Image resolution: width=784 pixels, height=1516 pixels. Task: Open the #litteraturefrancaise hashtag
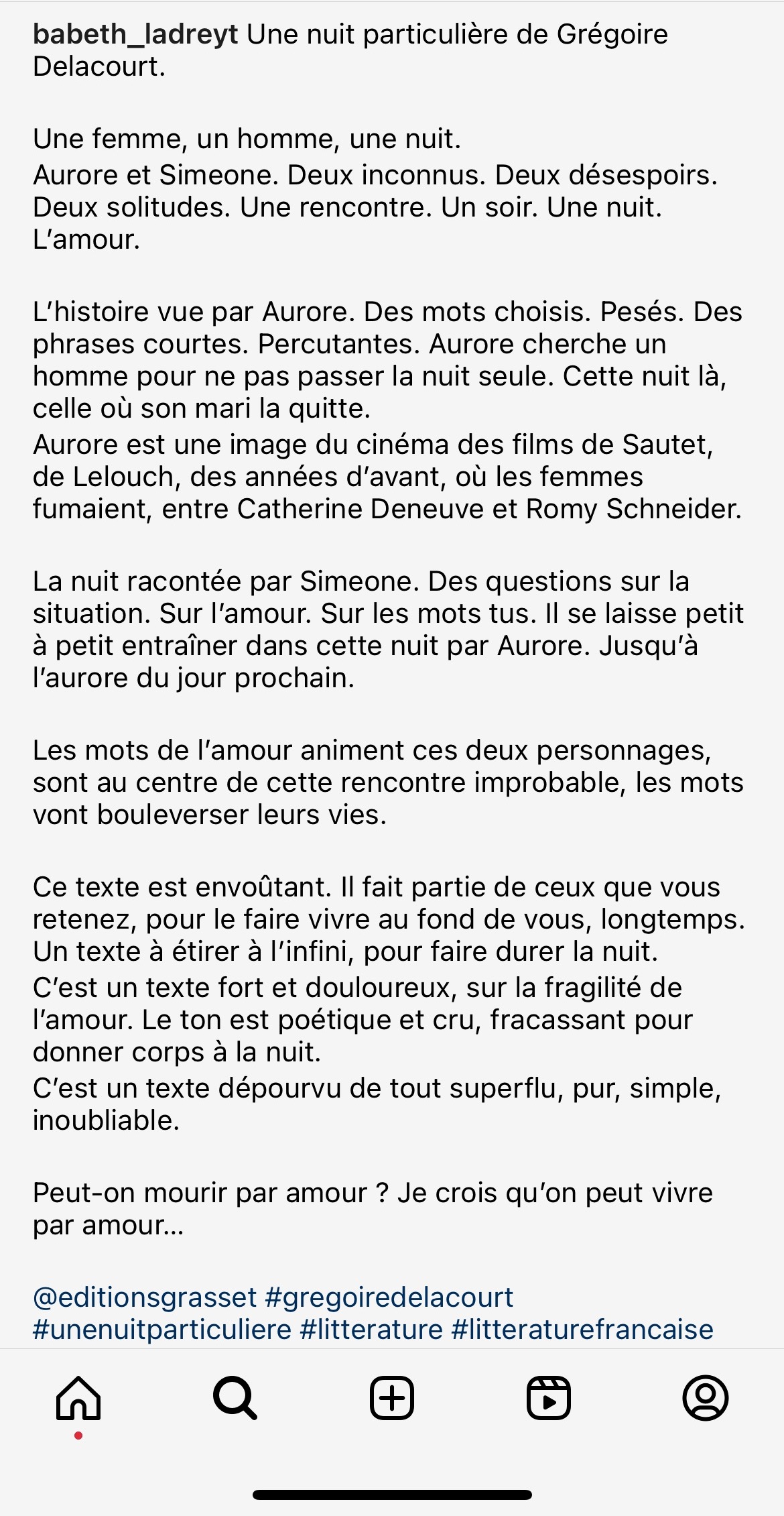tap(583, 1330)
